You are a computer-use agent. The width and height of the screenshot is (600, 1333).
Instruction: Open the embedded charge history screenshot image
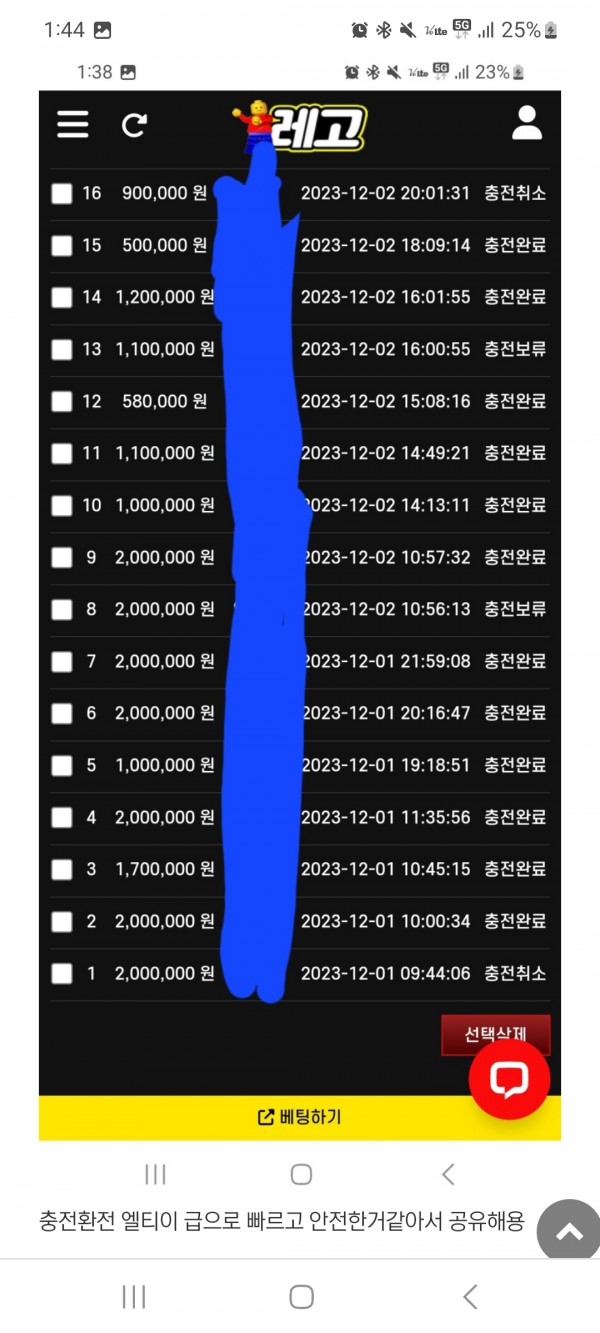(300, 600)
